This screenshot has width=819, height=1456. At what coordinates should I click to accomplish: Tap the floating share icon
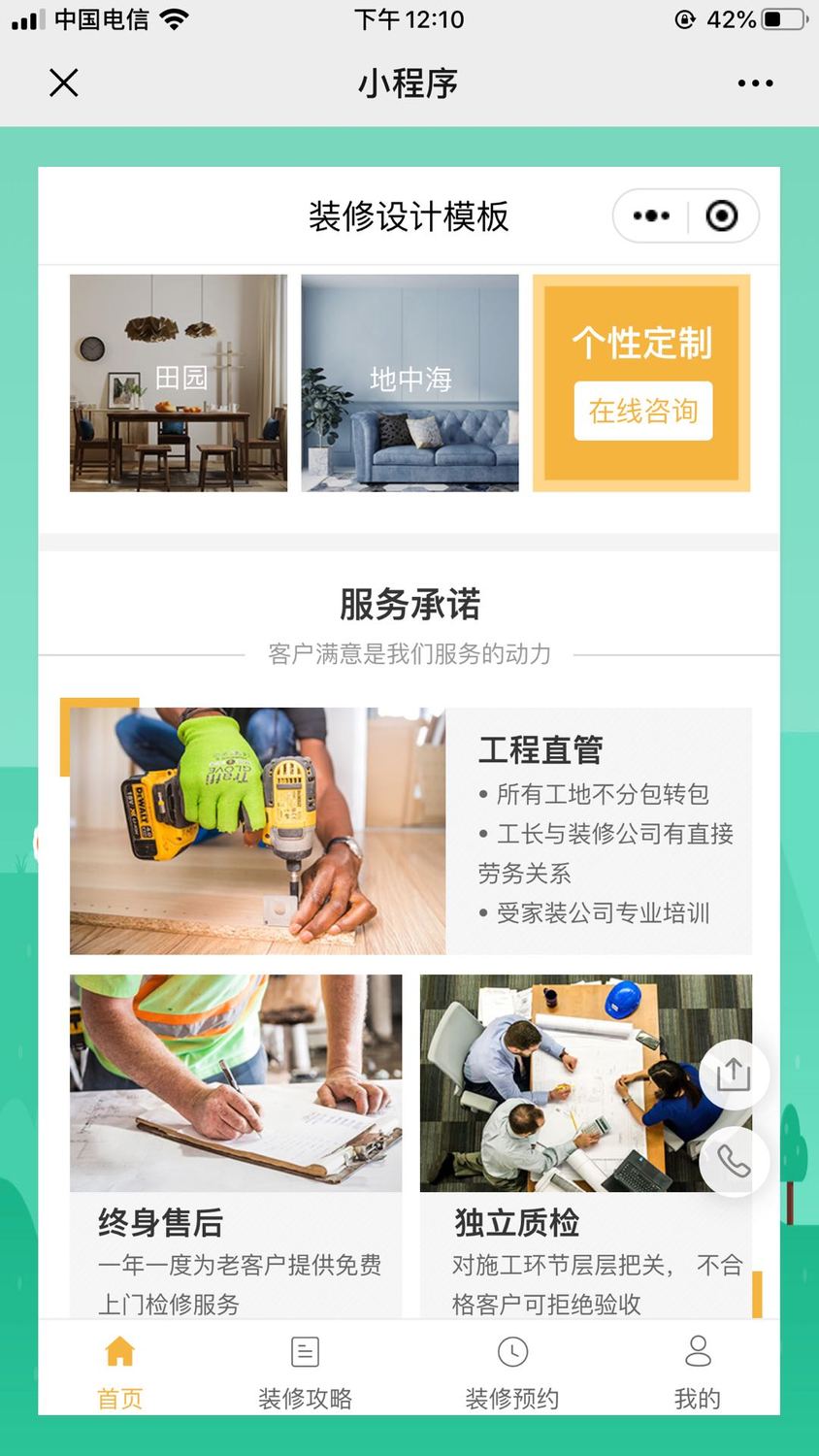coord(734,1075)
